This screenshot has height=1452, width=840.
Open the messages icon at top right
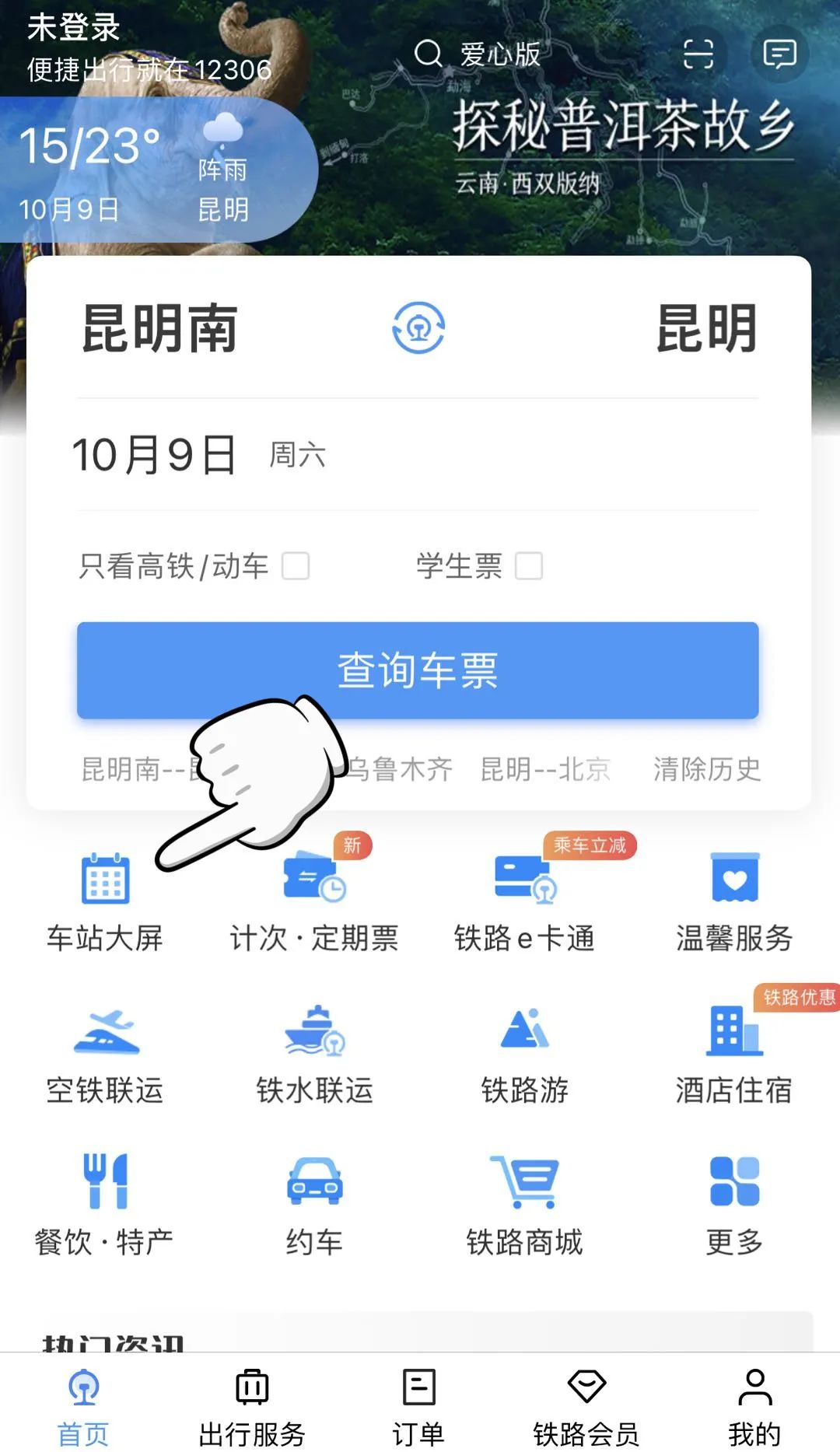click(x=778, y=53)
